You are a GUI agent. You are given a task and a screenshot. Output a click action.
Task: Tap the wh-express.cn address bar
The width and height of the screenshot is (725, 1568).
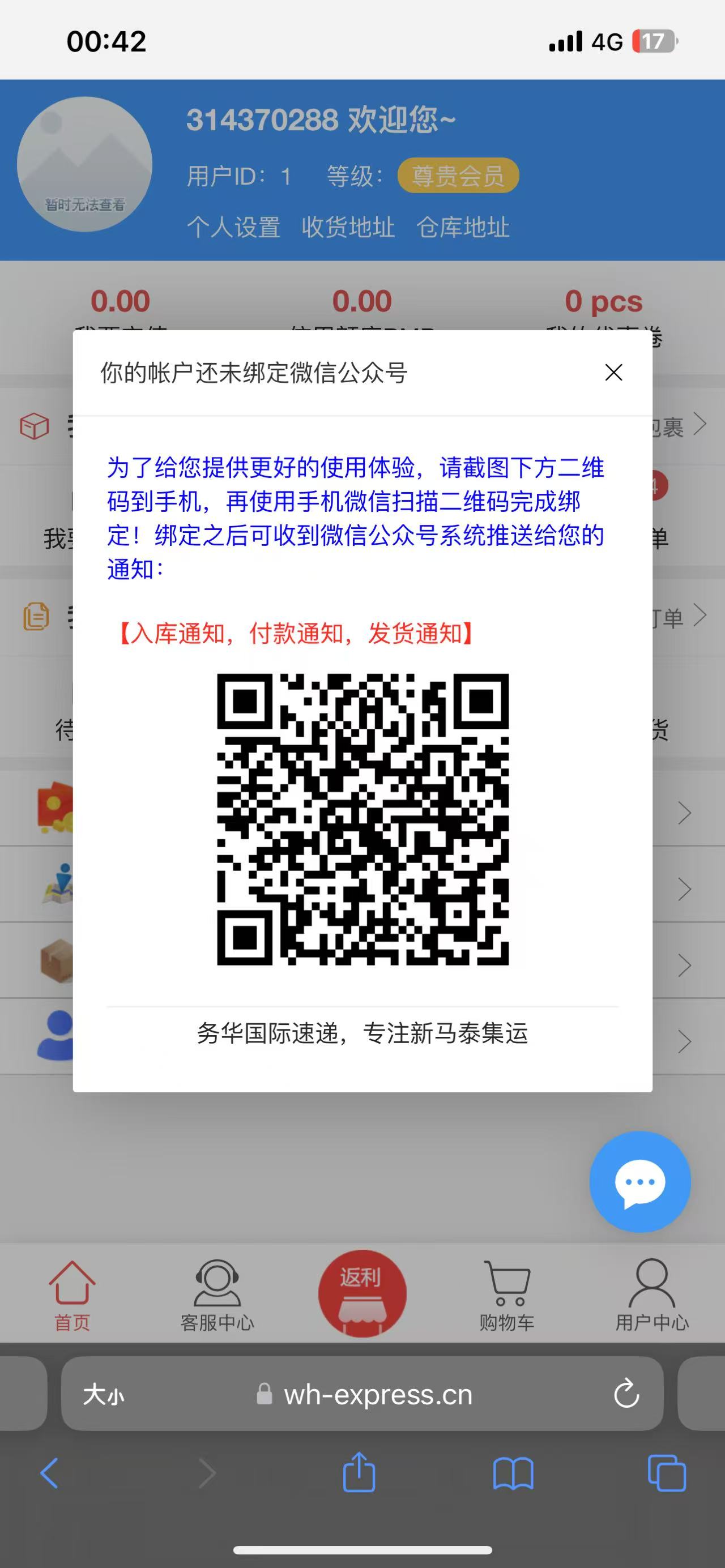pos(377,1395)
